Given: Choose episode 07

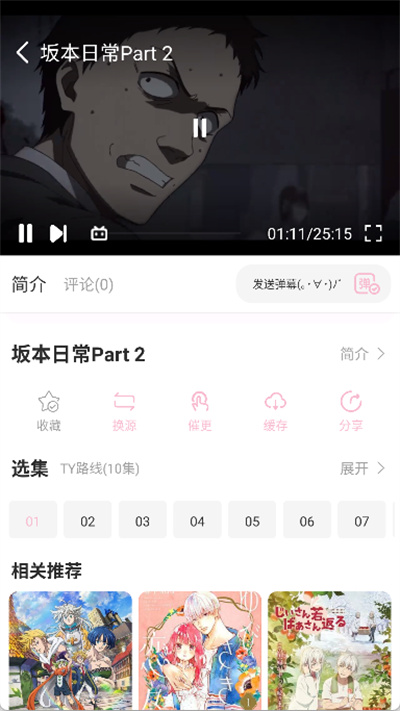Looking at the screenshot, I should (x=361, y=520).
